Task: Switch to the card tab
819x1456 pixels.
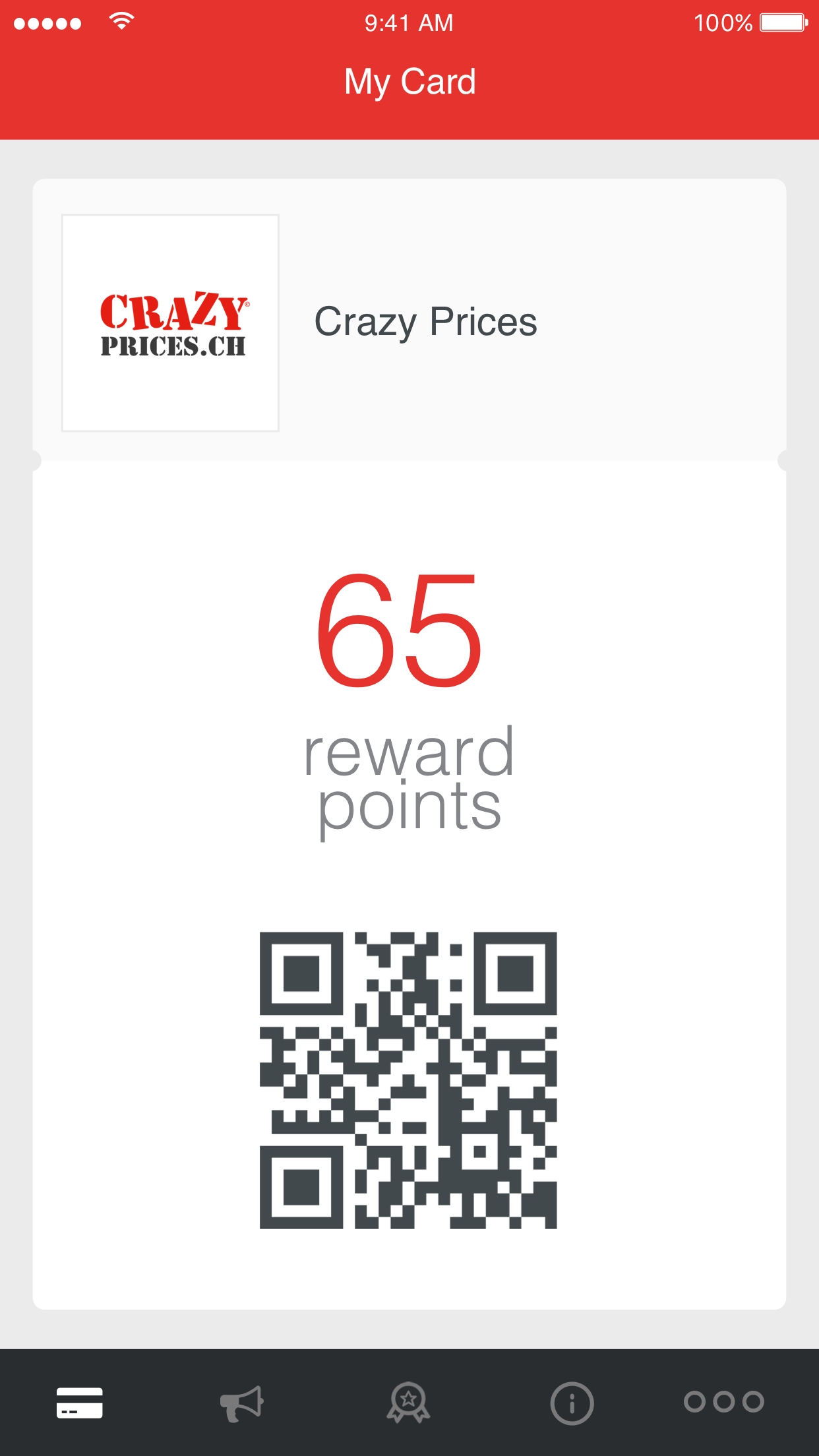Action: pos(80,1403)
